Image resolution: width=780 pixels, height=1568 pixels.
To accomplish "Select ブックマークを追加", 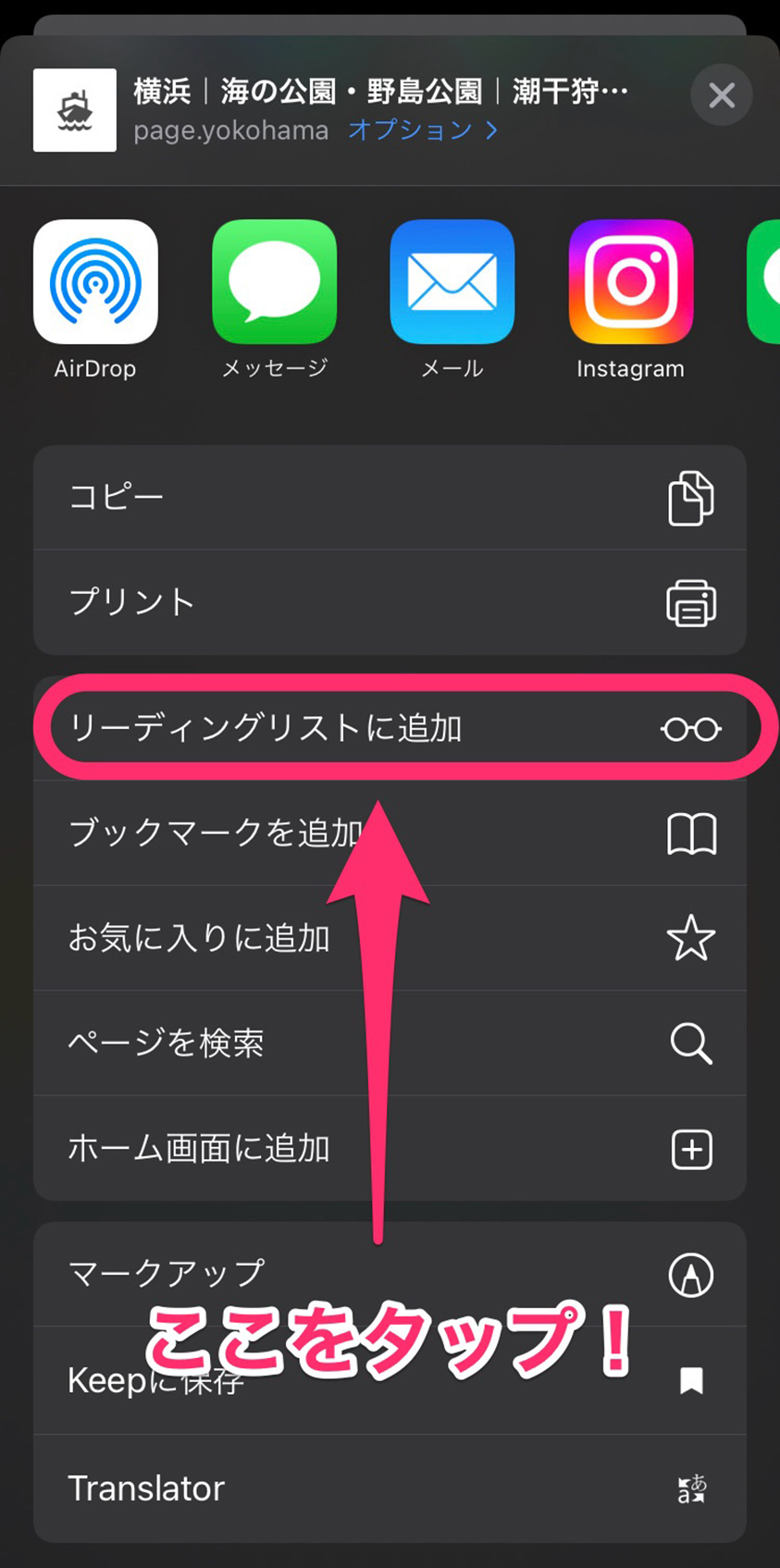I will coord(390,833).
